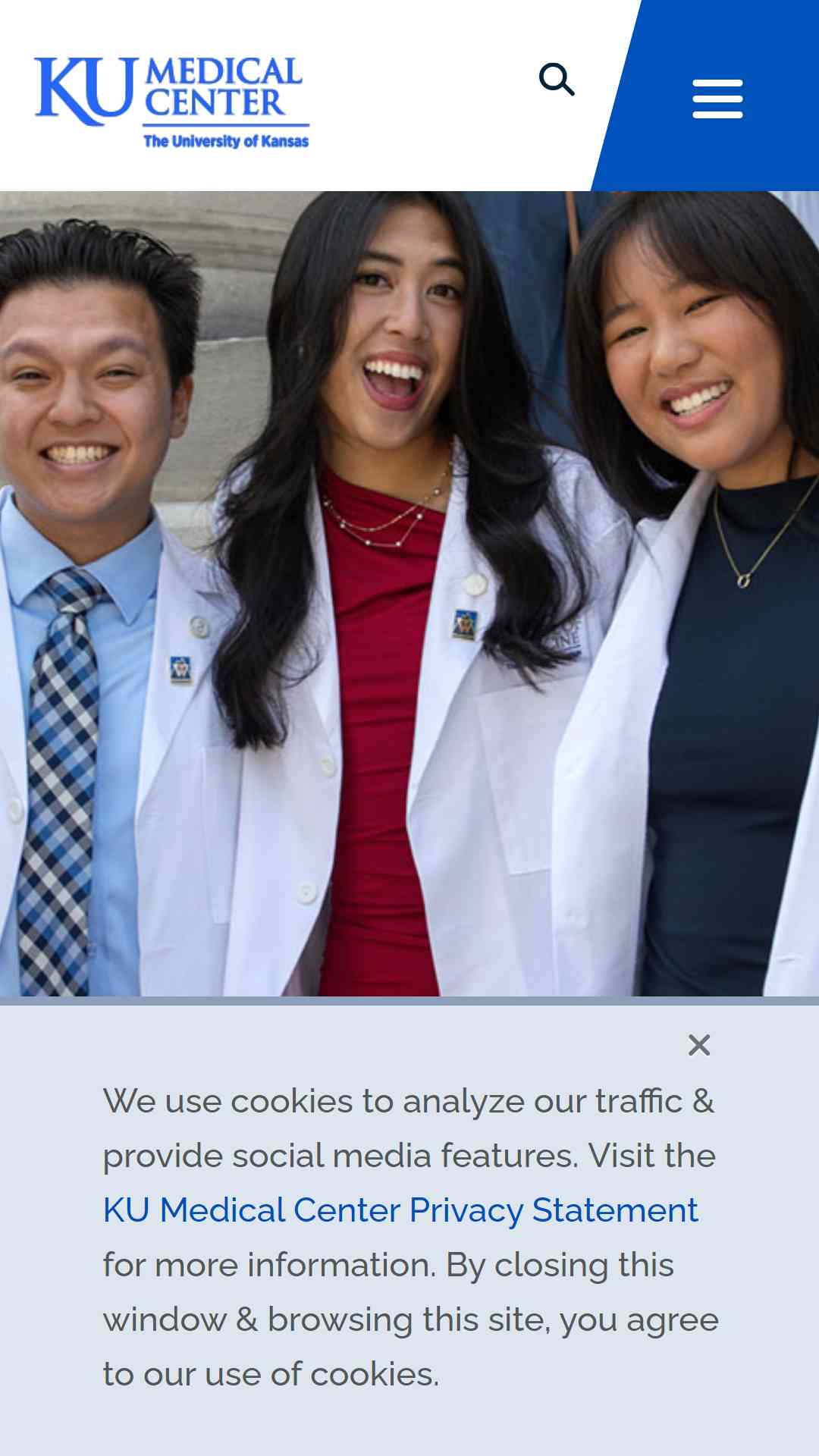Screen dimensions: 819x1456
Task: Go to KU Medical Center homepage logo
Action: point(172,102)
